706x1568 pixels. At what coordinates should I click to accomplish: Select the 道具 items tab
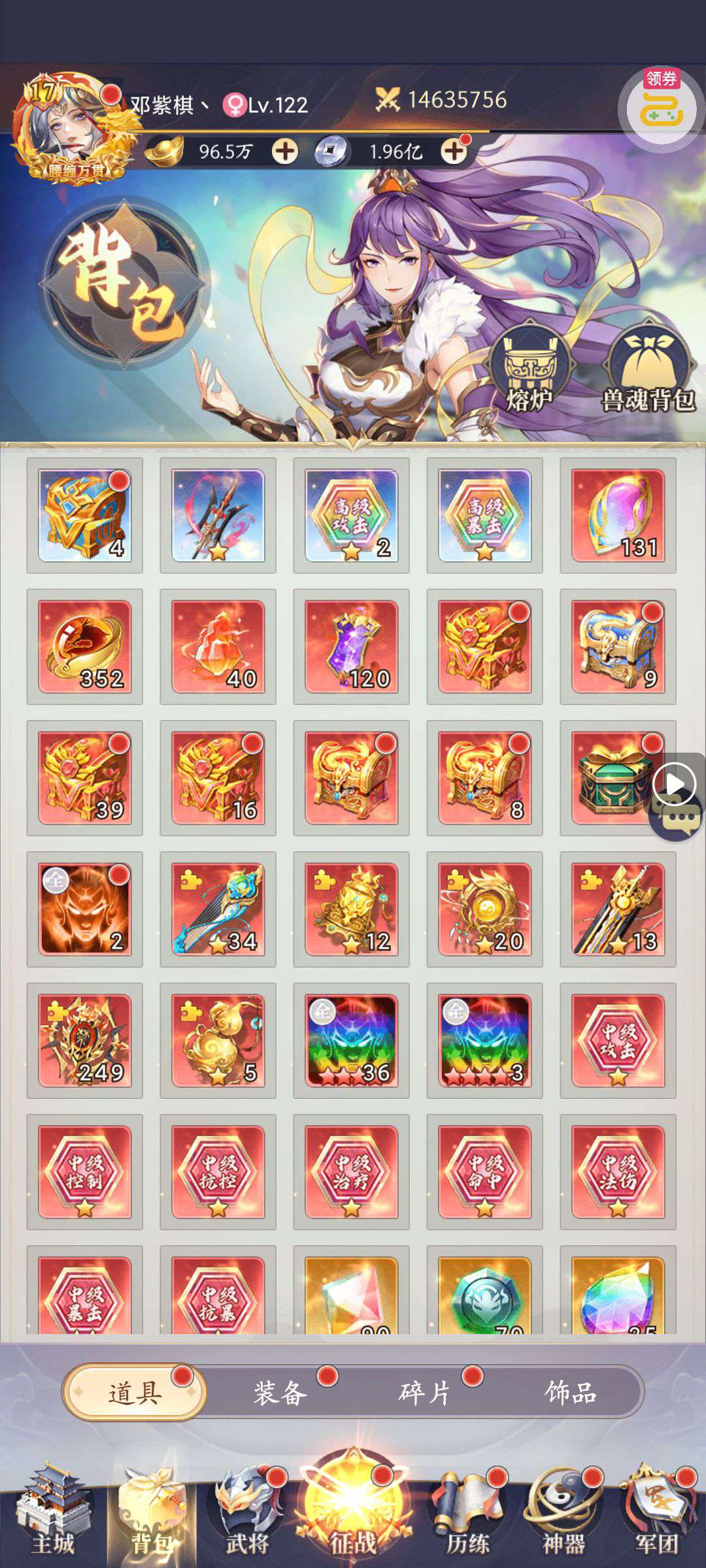click(x=135, y=1393)
